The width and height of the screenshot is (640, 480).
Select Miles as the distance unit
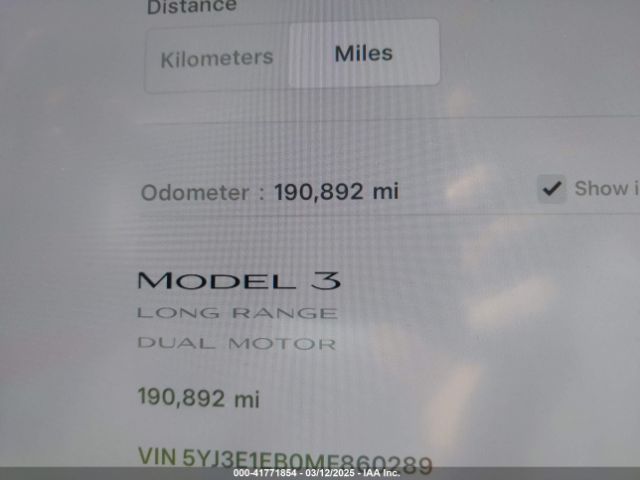tap(363, 54)
